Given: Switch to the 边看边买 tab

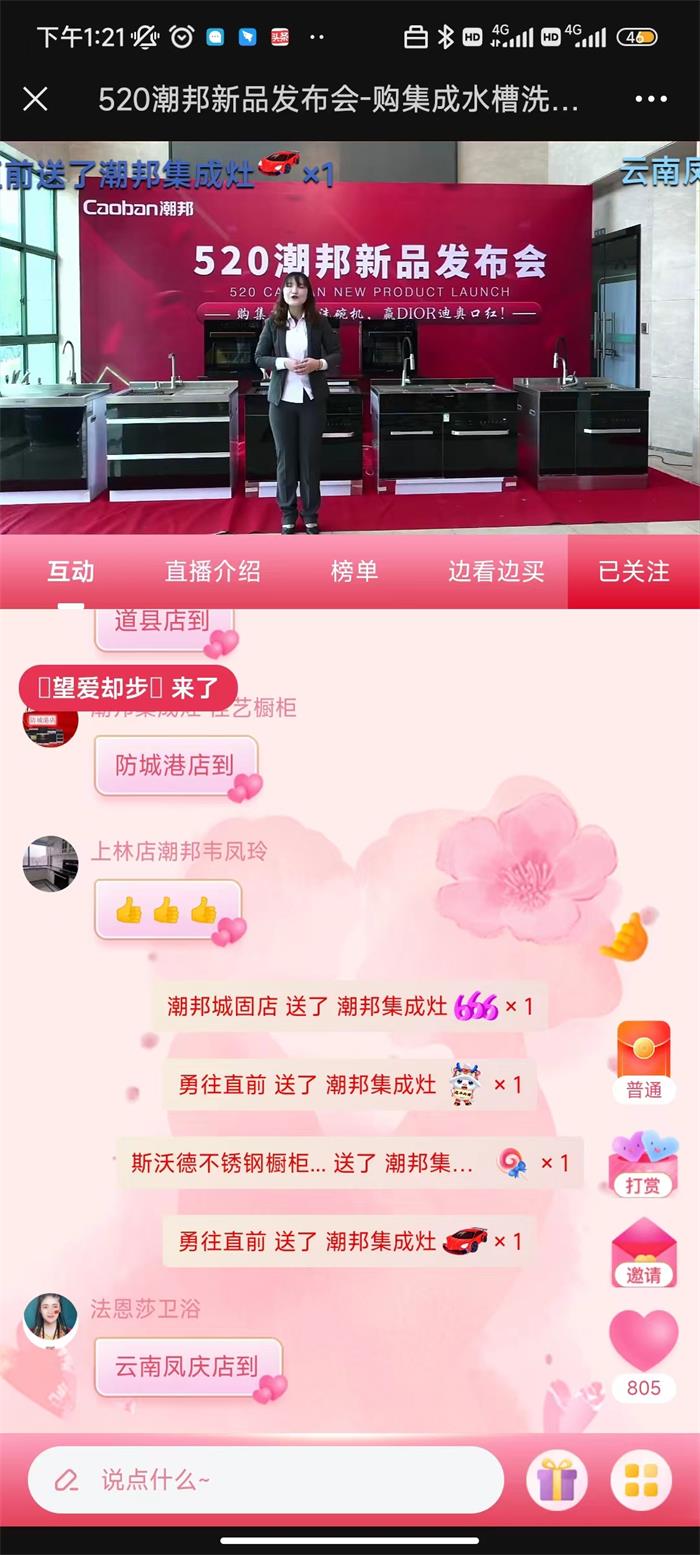Looking at the screenshot, I should coord(496,571).
